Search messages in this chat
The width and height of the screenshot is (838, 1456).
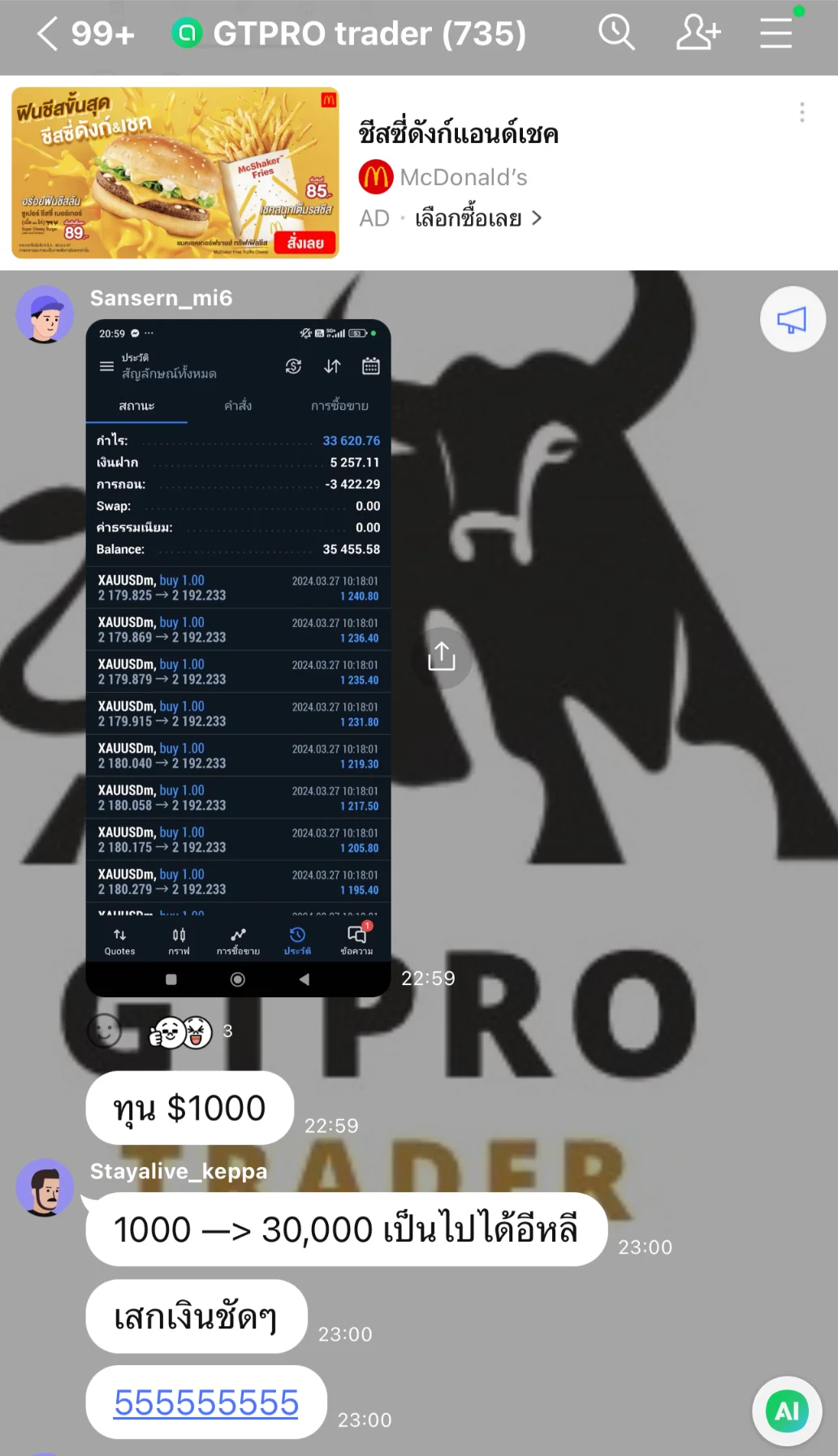[616, 34]
